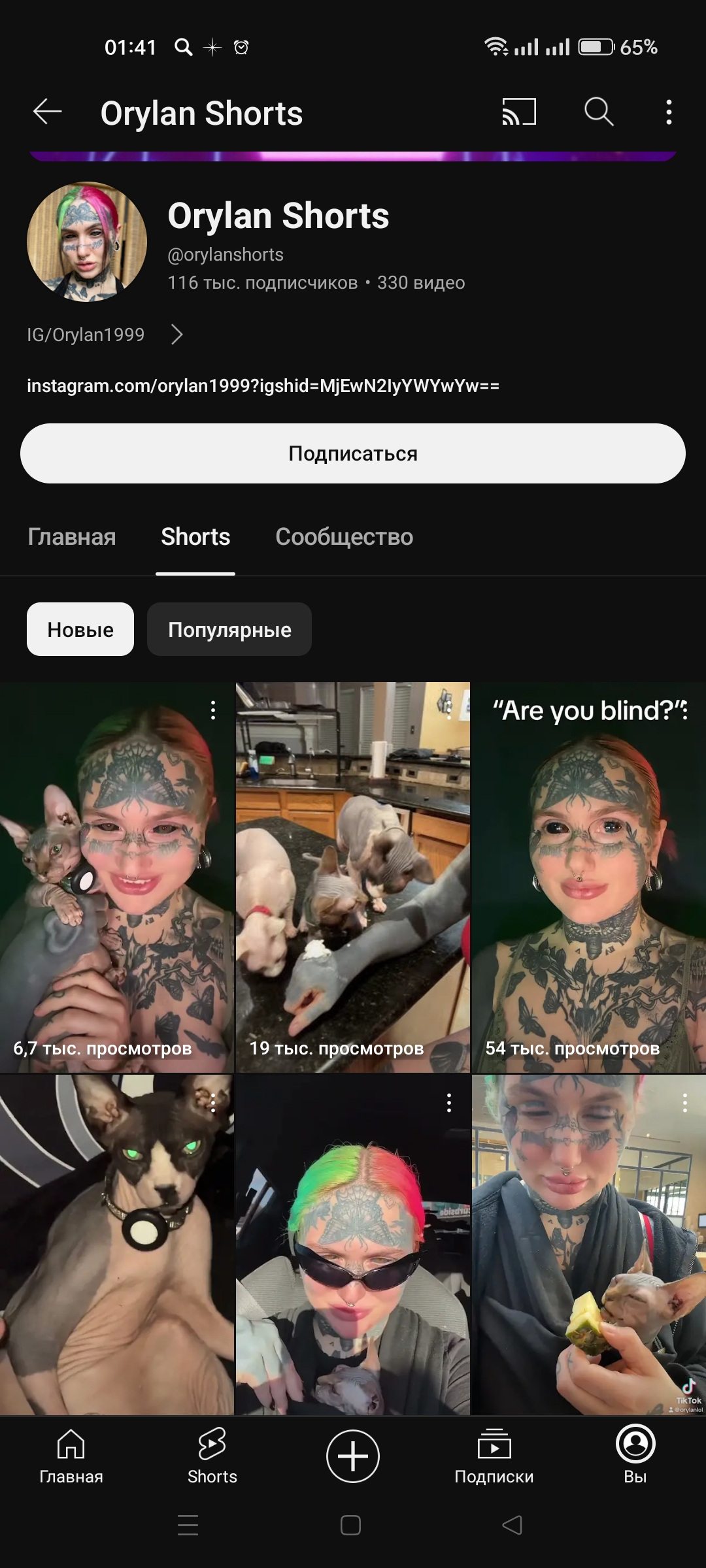Open options for the 6,7 тыс. просмотров short

pos(213,710)
